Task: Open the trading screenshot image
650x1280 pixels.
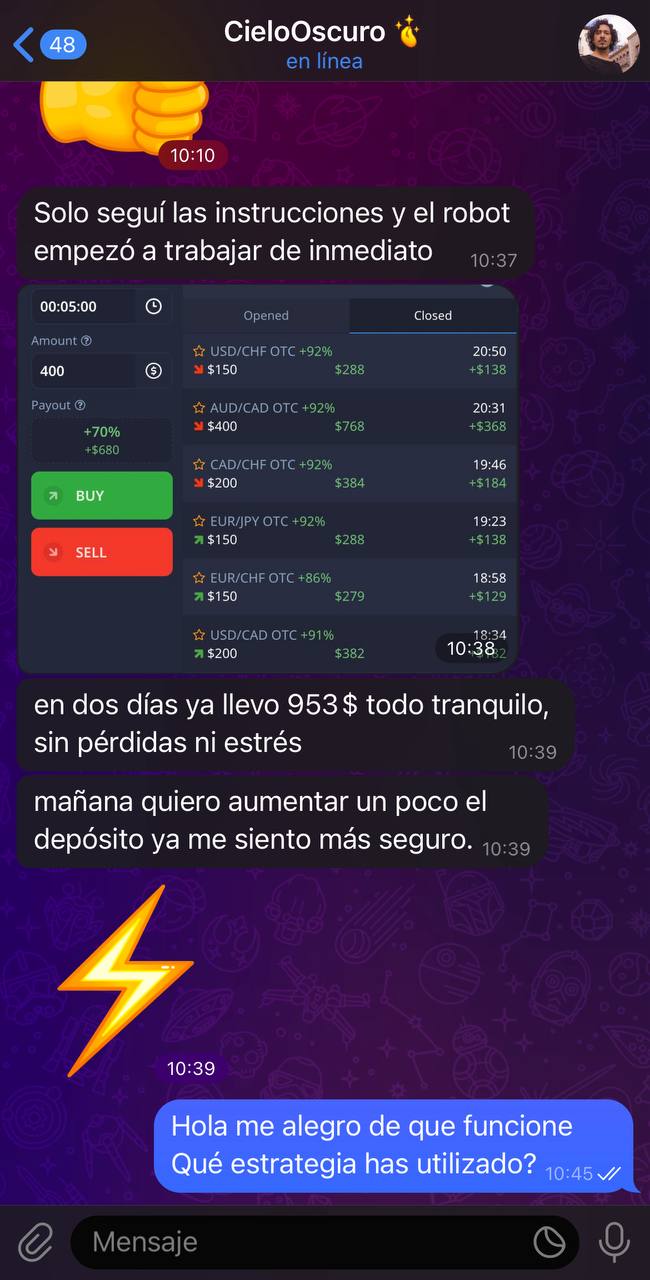Action: click(267, 478)
